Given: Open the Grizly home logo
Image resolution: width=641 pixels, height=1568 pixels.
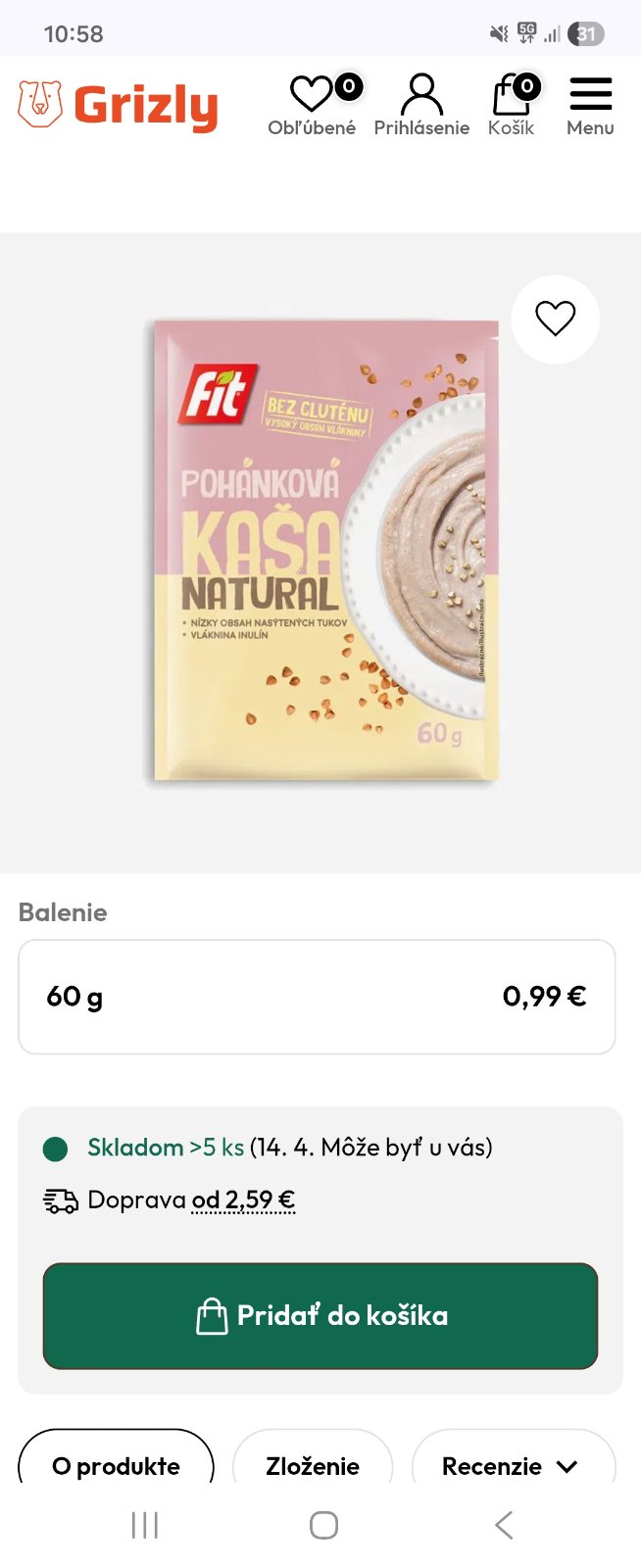Looking at the screenshot, I should pyautogui.click(x=118, y=106).
